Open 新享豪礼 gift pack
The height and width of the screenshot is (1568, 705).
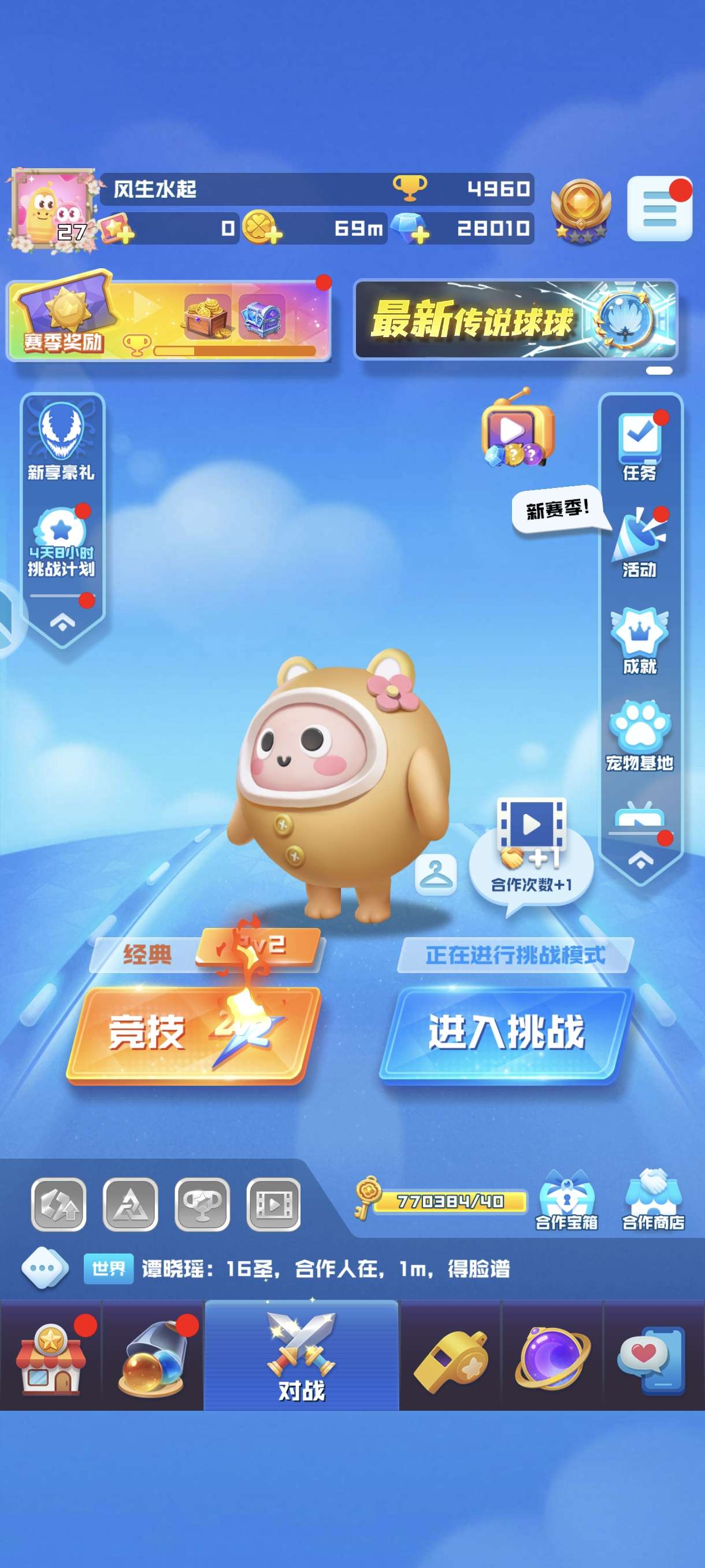[61, 442]
